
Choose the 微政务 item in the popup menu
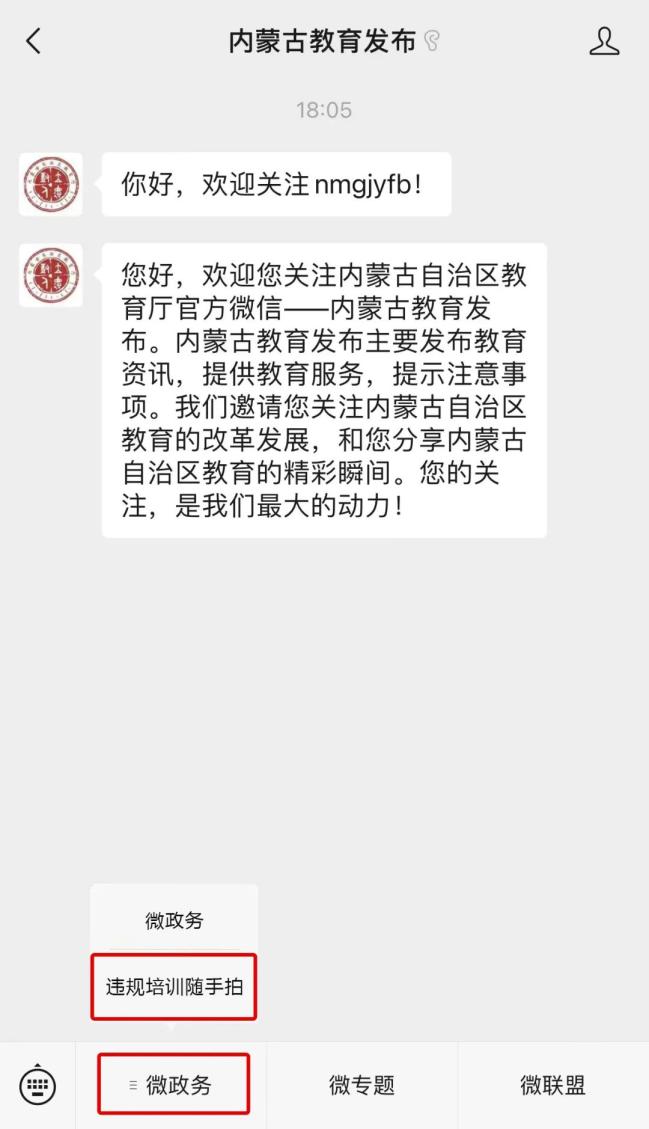pyautogui.click(x=174, y=921)
